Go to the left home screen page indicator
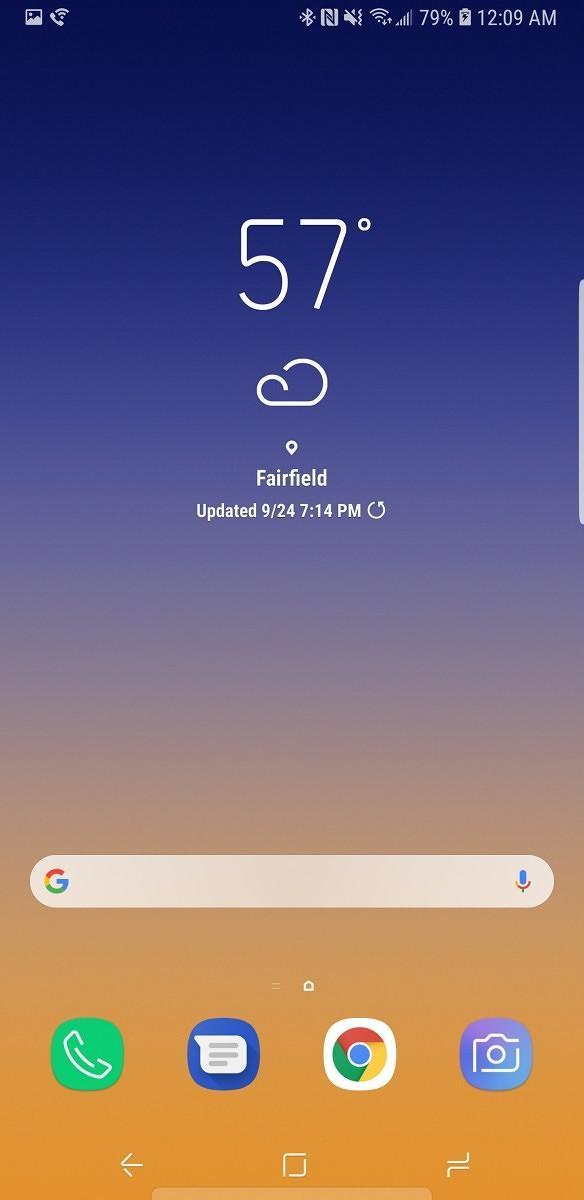 coord(276,986)
